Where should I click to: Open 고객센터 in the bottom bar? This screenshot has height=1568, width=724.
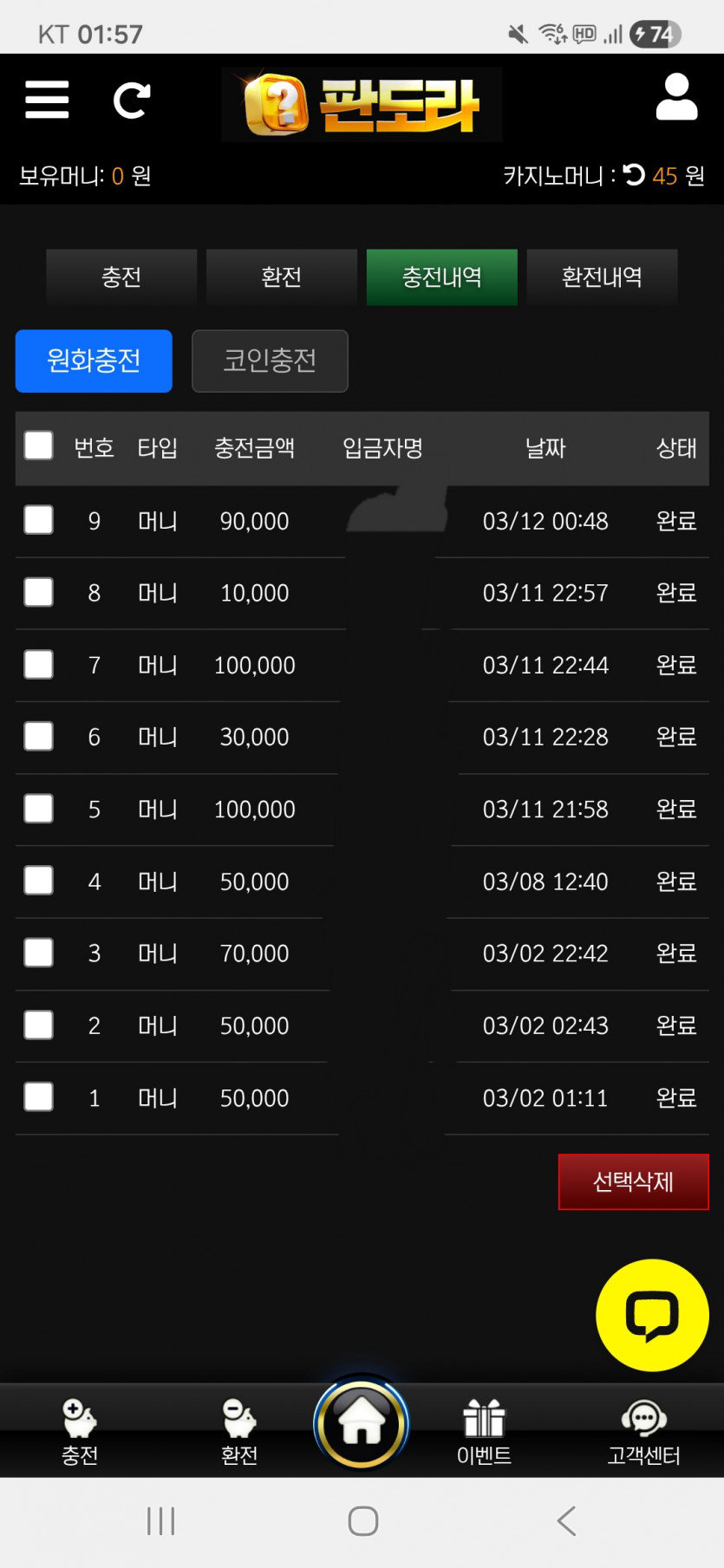(x=643, y=1432)
